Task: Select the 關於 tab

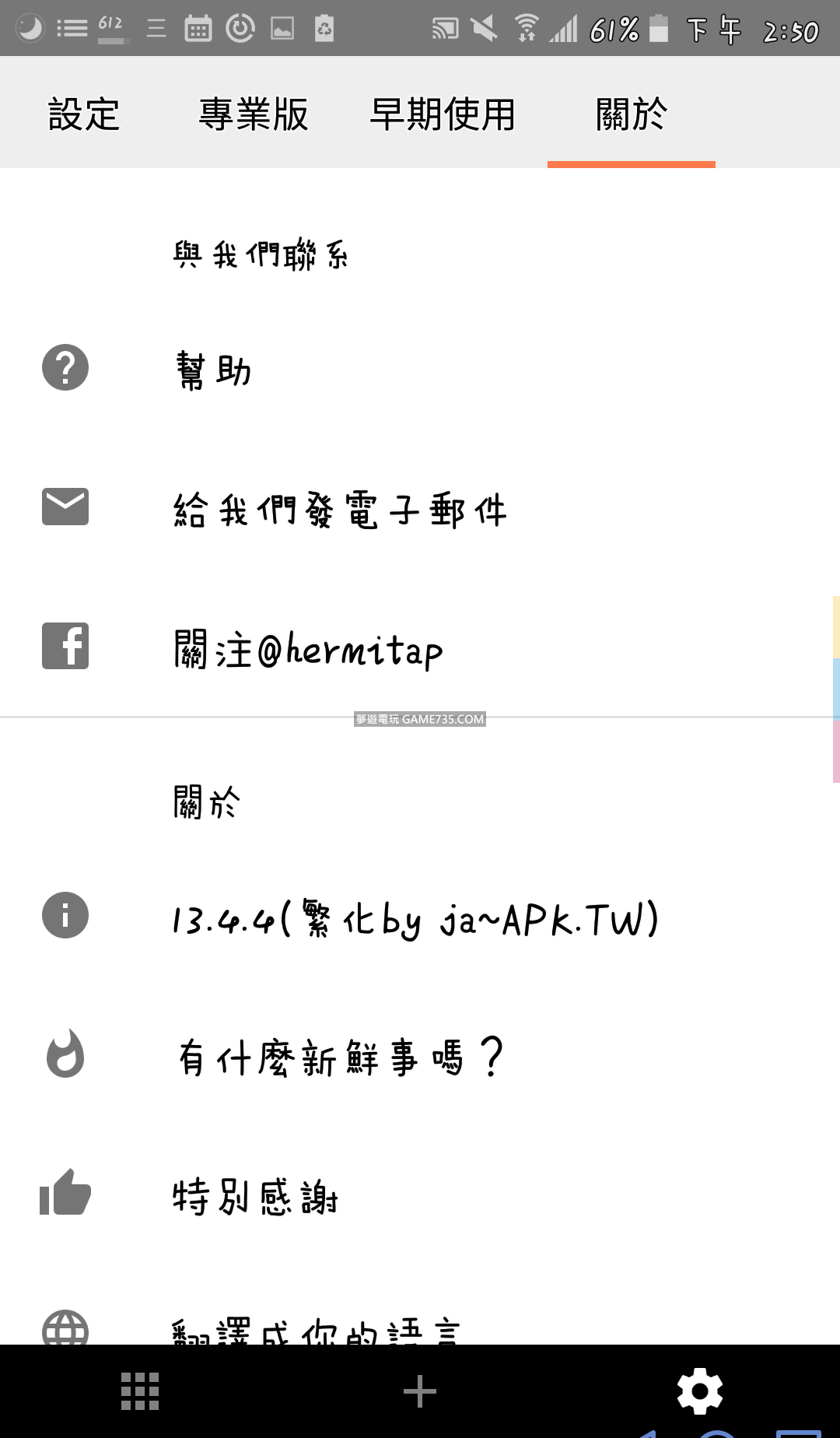Action: 631,114
